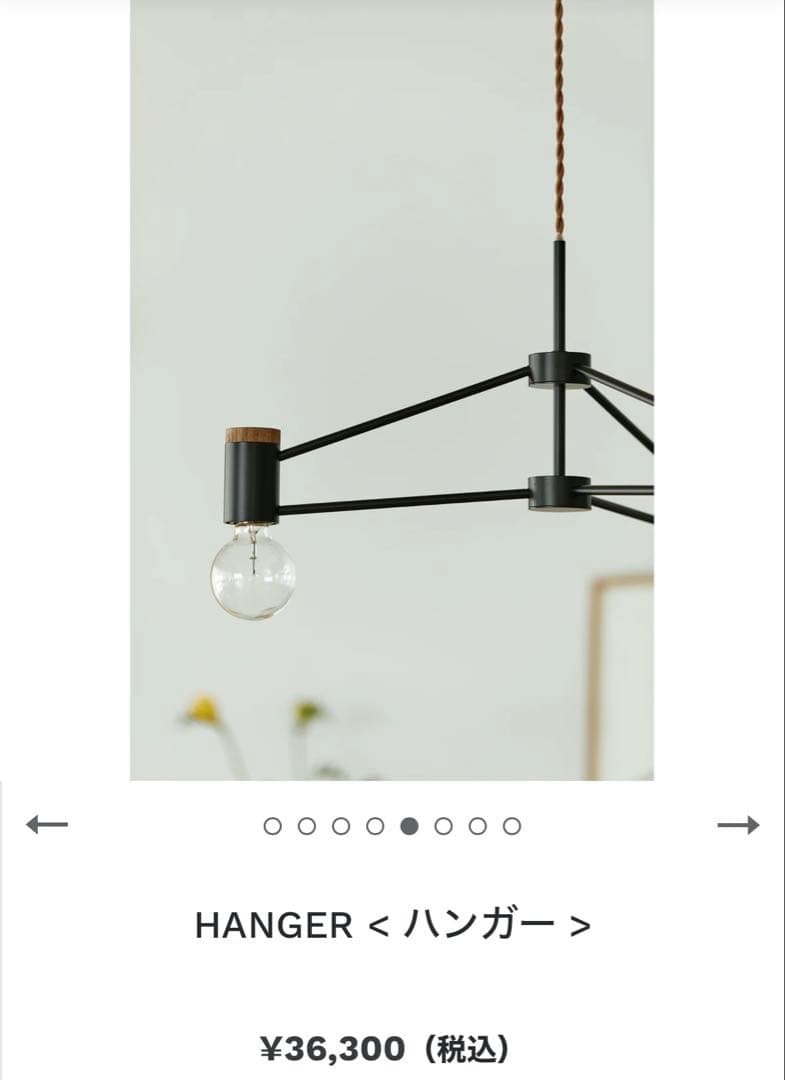The height and width of the screenshot is (1080, 785).
Task: Select the first carousel dot
Action: click(273, 827)
